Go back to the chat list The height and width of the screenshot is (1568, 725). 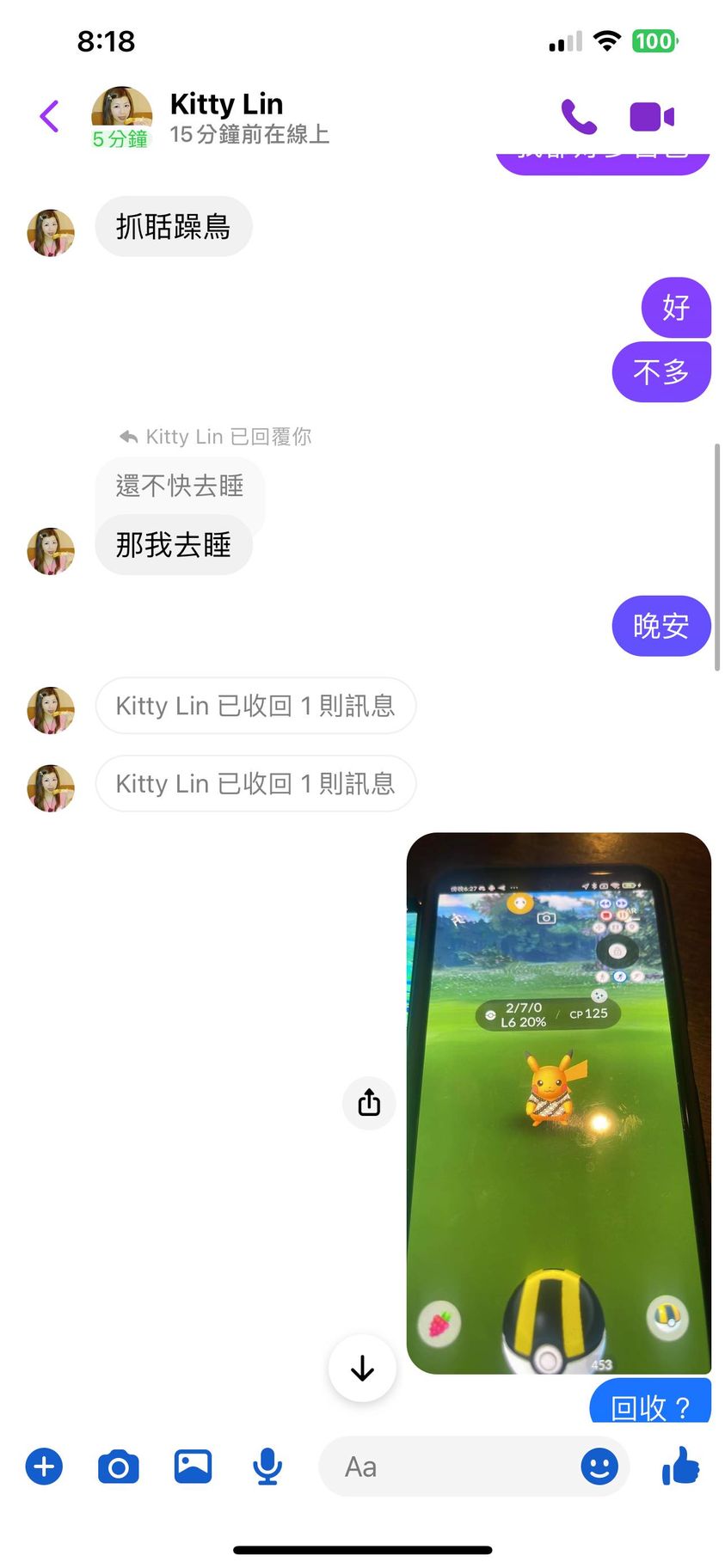pyautogui.click(x=50, y=116)
